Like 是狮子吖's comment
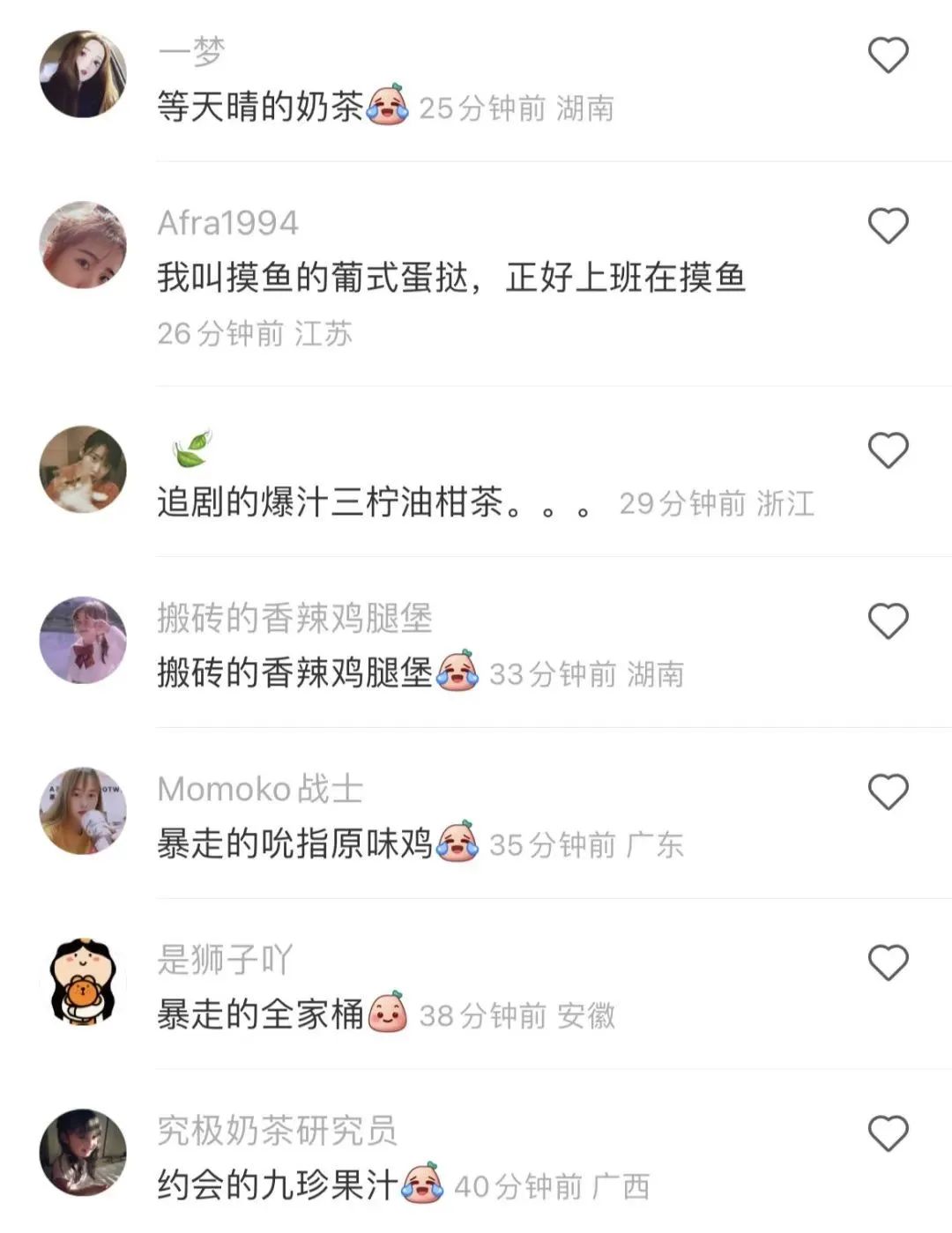The image size is (952, 1233). (x=888, y=962)
